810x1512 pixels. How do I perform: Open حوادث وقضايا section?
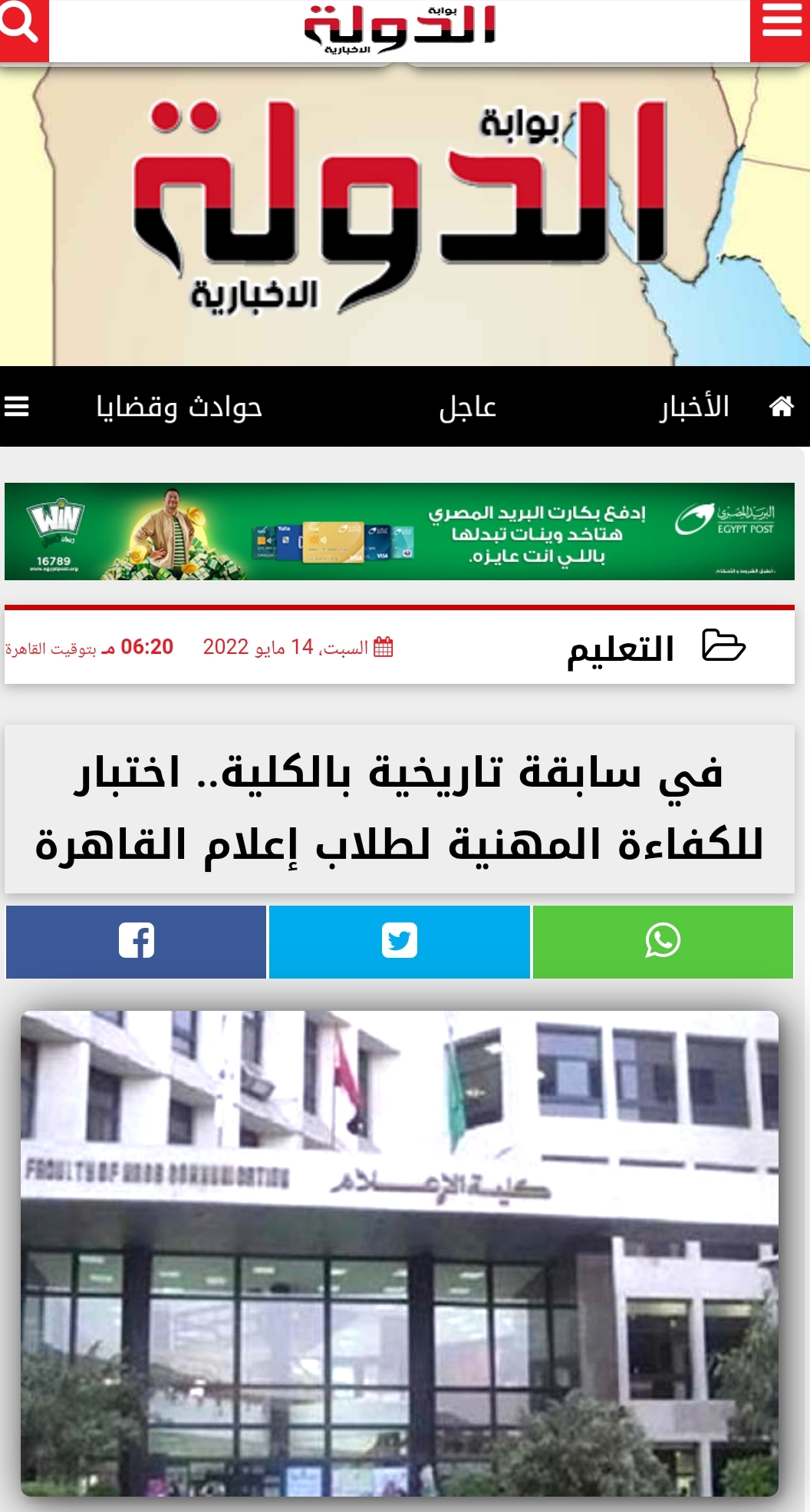179,406
